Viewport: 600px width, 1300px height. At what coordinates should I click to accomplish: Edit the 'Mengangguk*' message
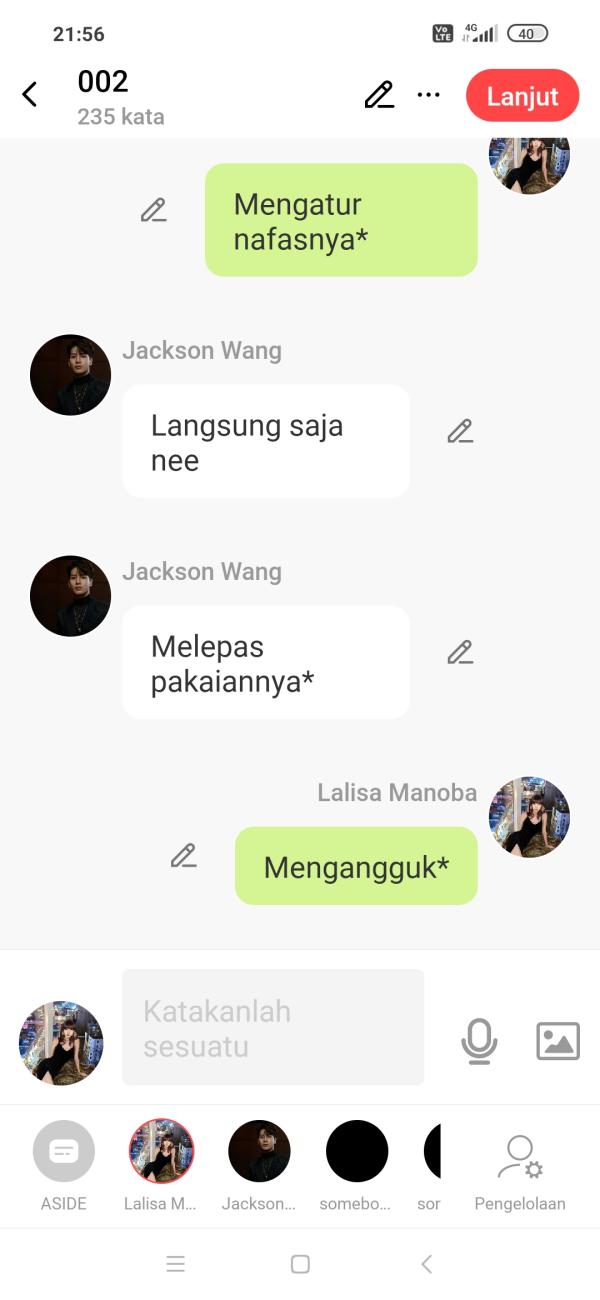183,855
